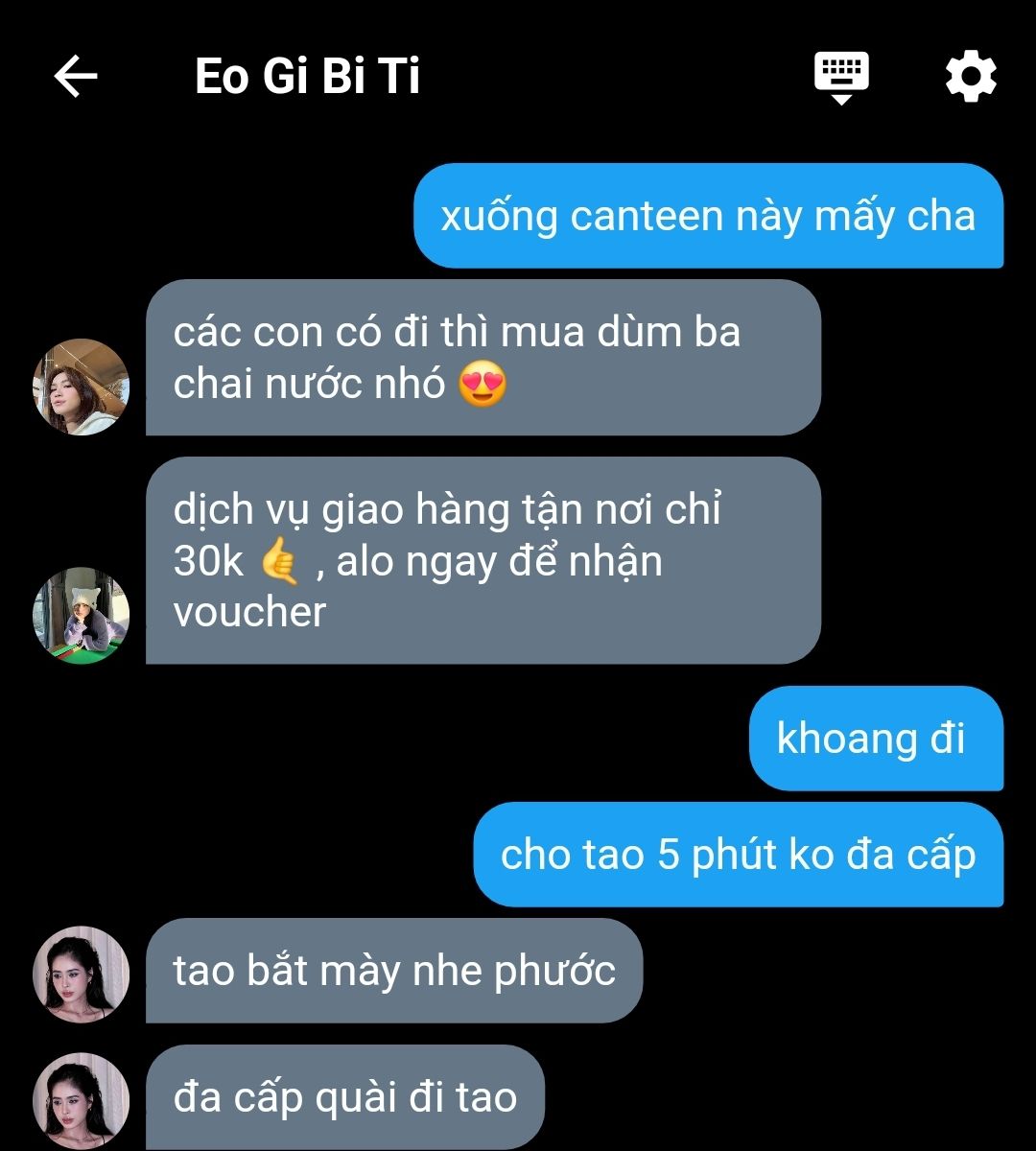
Task: Open avatar beside 'đa cấp quài đi tao'
Action: click(x=82, y=1100)
